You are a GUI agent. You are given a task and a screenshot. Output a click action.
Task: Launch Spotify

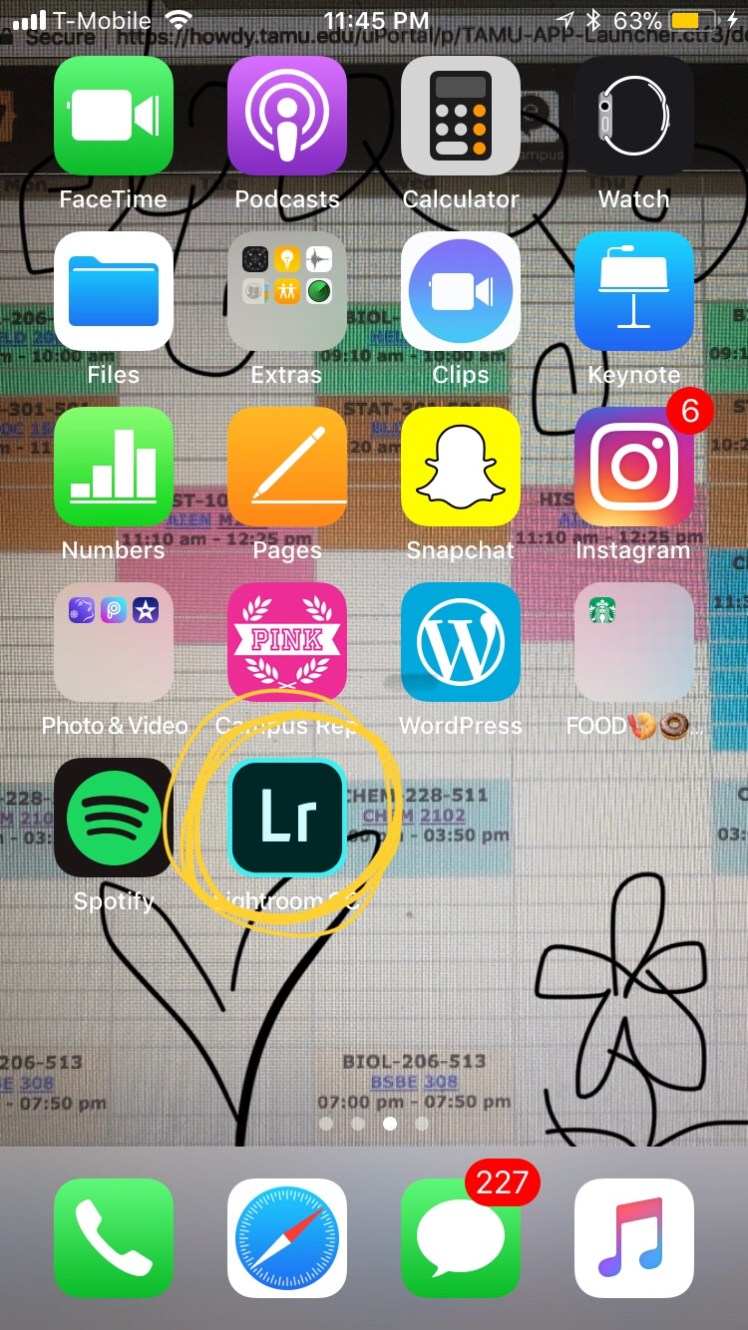tap(113, 817)
